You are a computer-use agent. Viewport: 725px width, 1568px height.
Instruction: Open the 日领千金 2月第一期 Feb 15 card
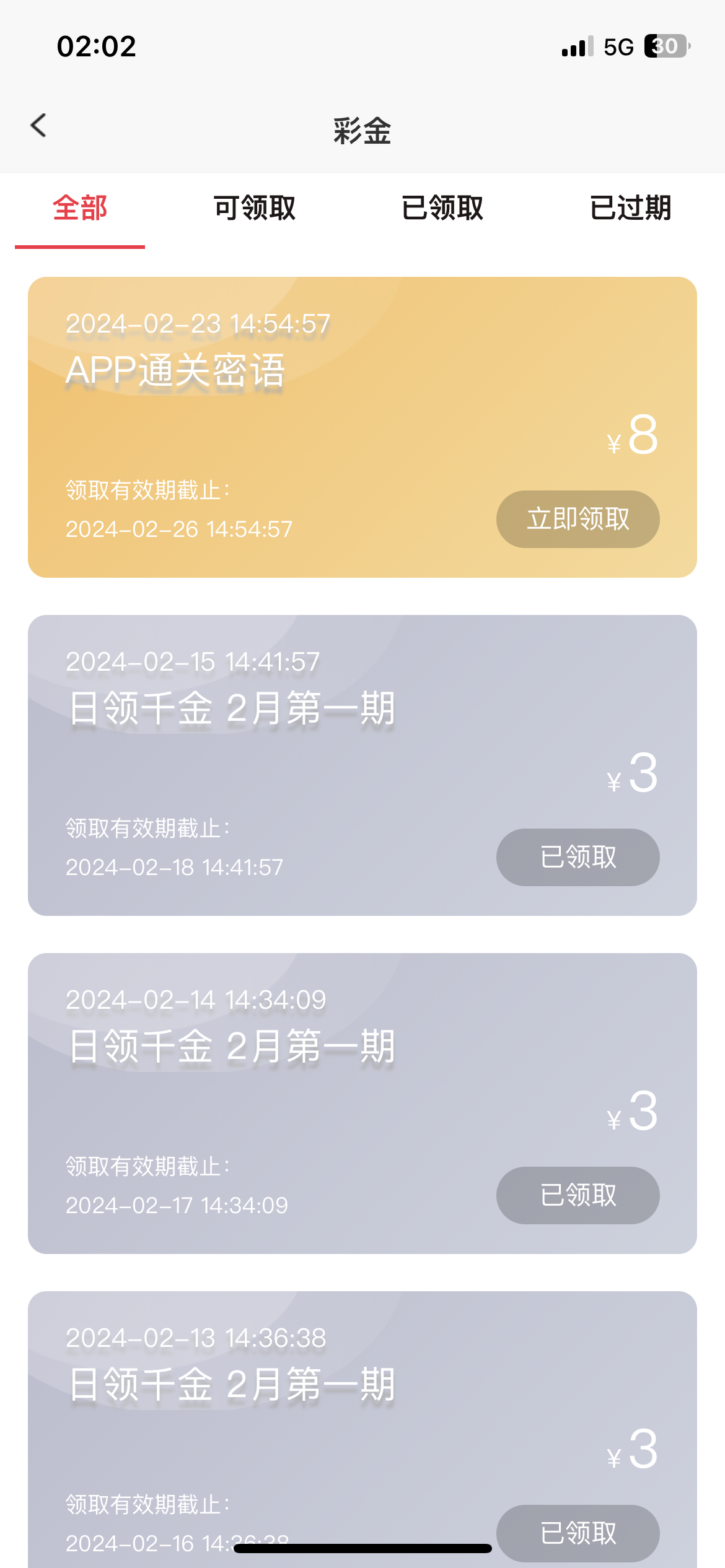coord(362,765)
